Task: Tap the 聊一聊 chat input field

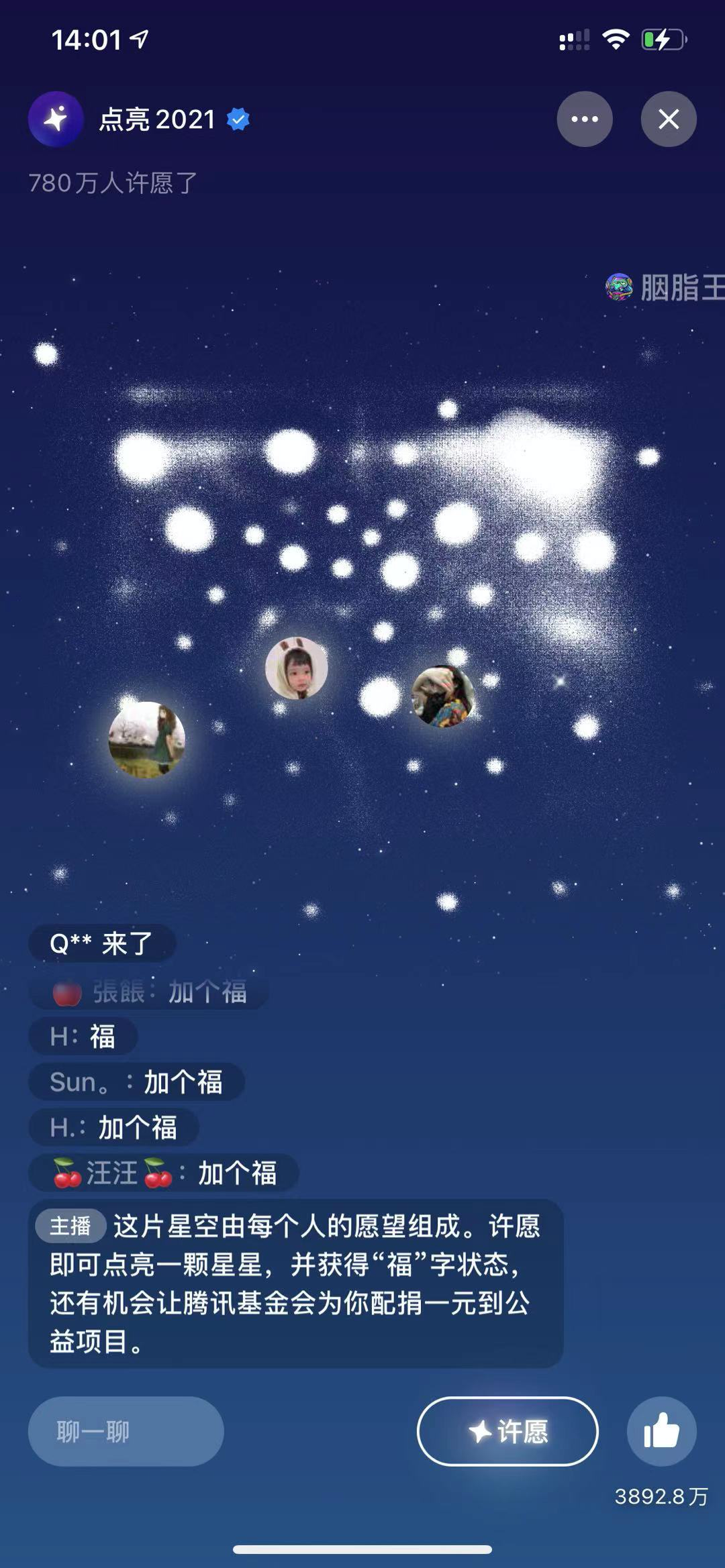Action: [126, 1431]
